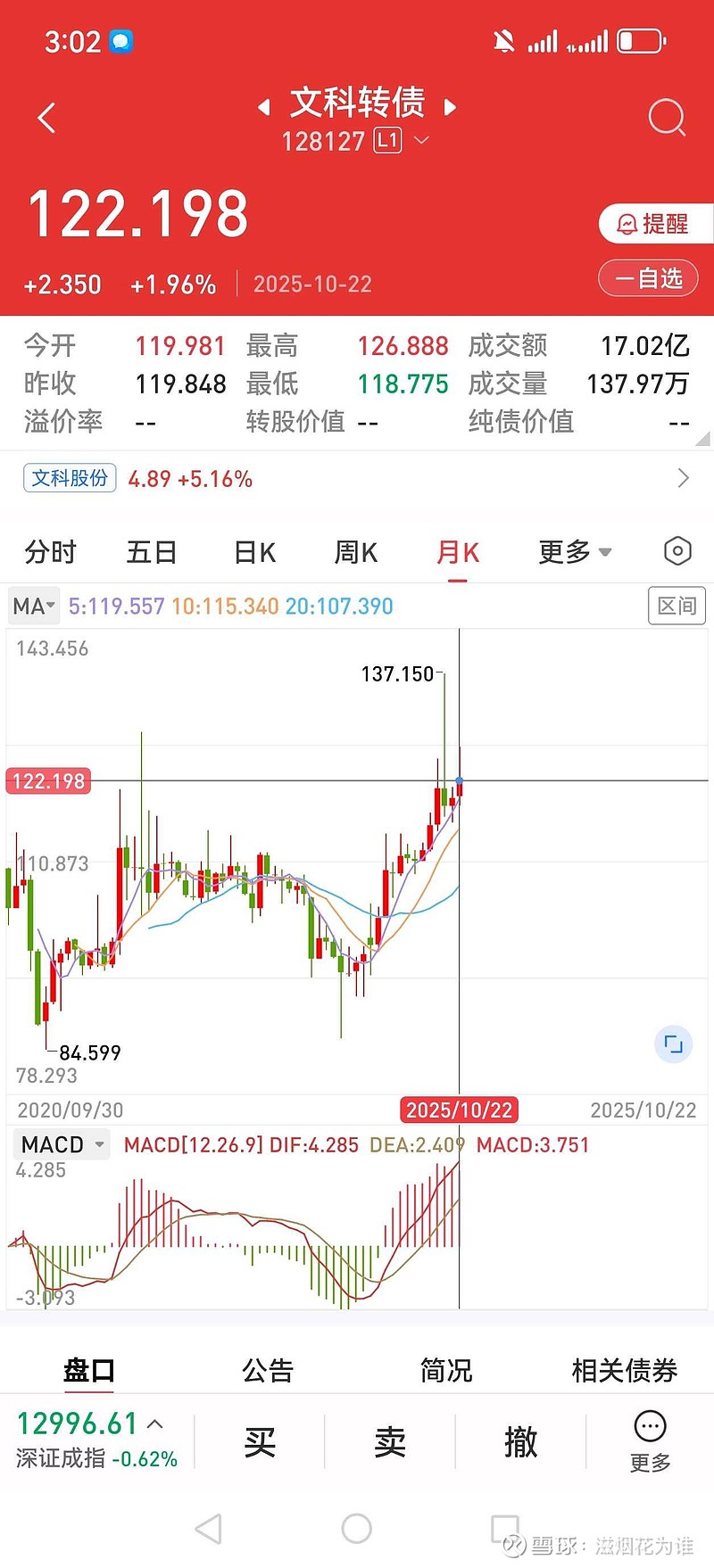Open the 公告 announcements tab
Viewport: 714px width, 1568px height.
pos(269,1371)
